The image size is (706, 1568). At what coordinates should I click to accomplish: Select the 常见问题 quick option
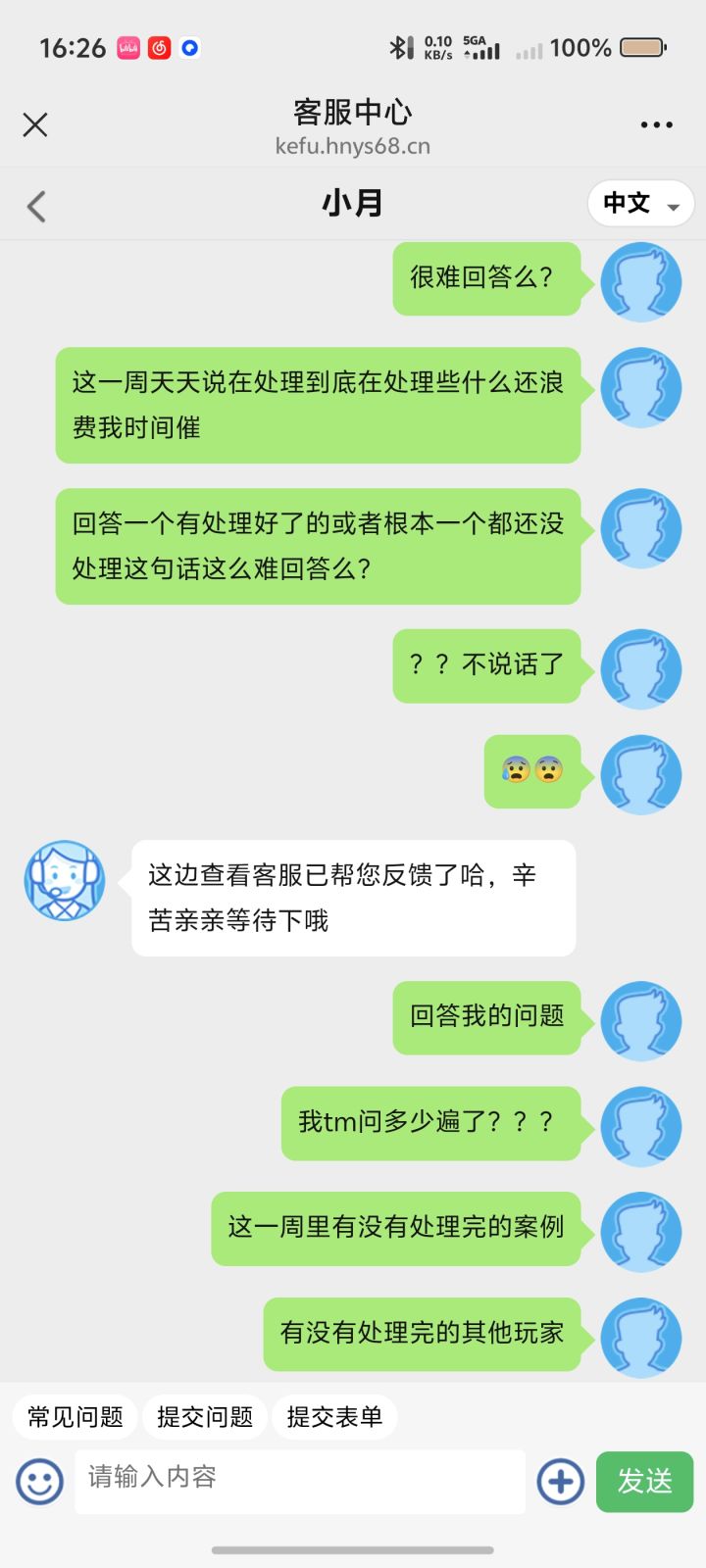pyautogui.click(x=74, y=1416)
